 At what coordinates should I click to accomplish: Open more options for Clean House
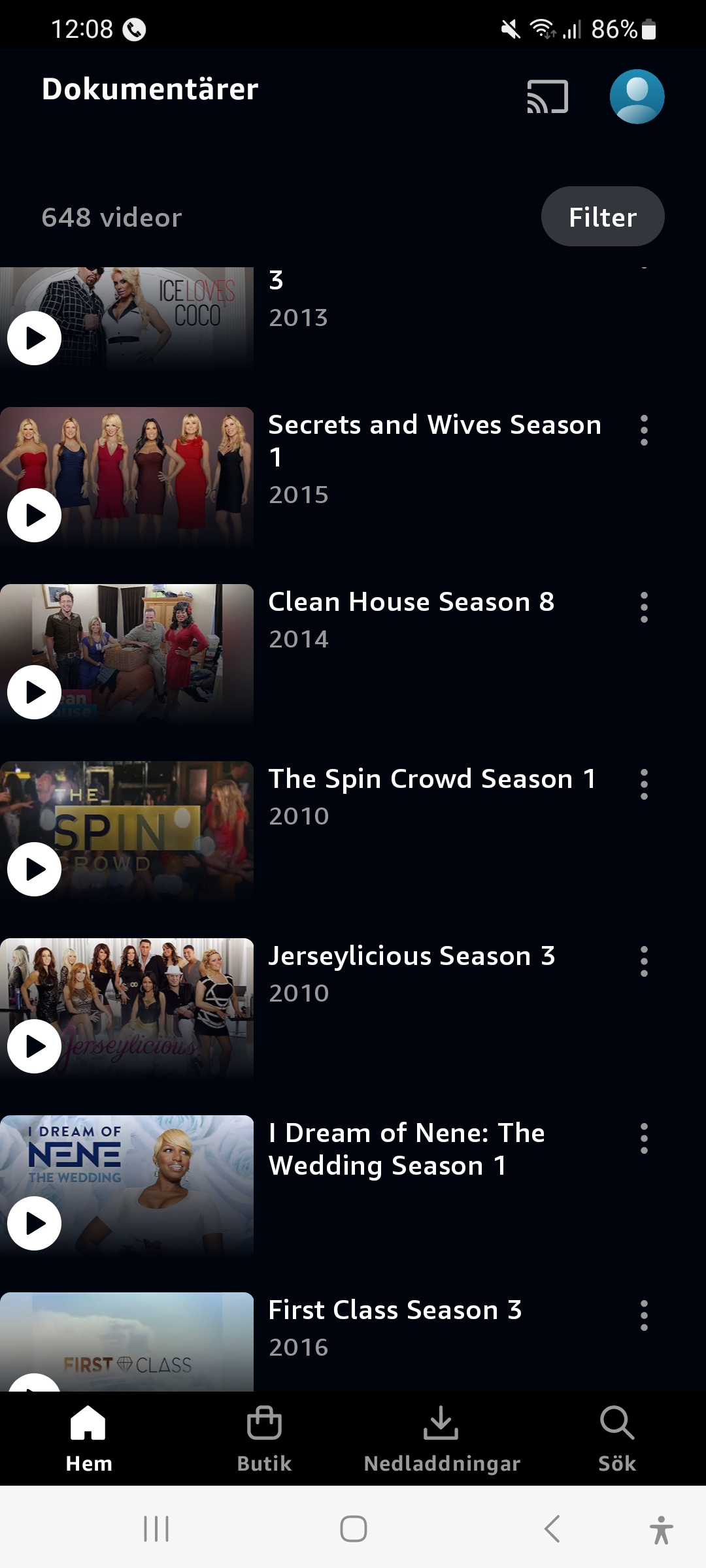click(644, 608)
